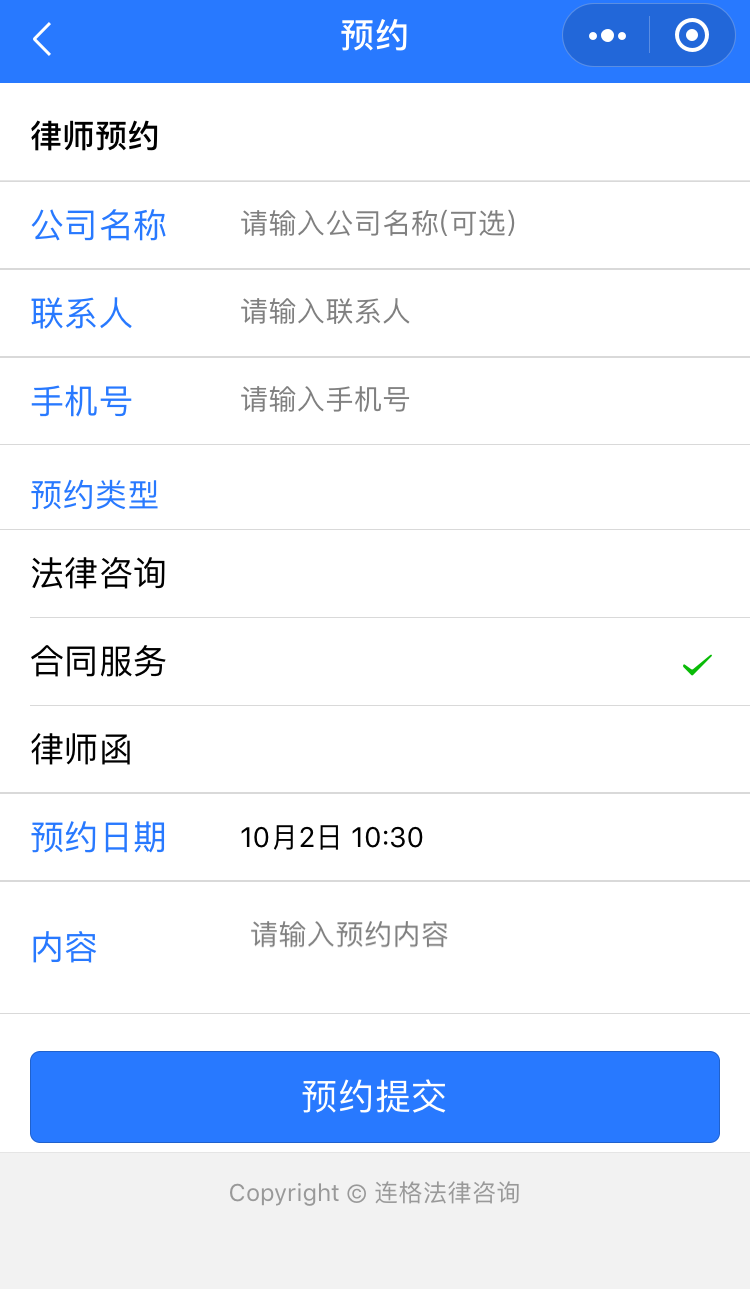Open the mini program more options menu
750x1289 pixels.
pos(607,36)
